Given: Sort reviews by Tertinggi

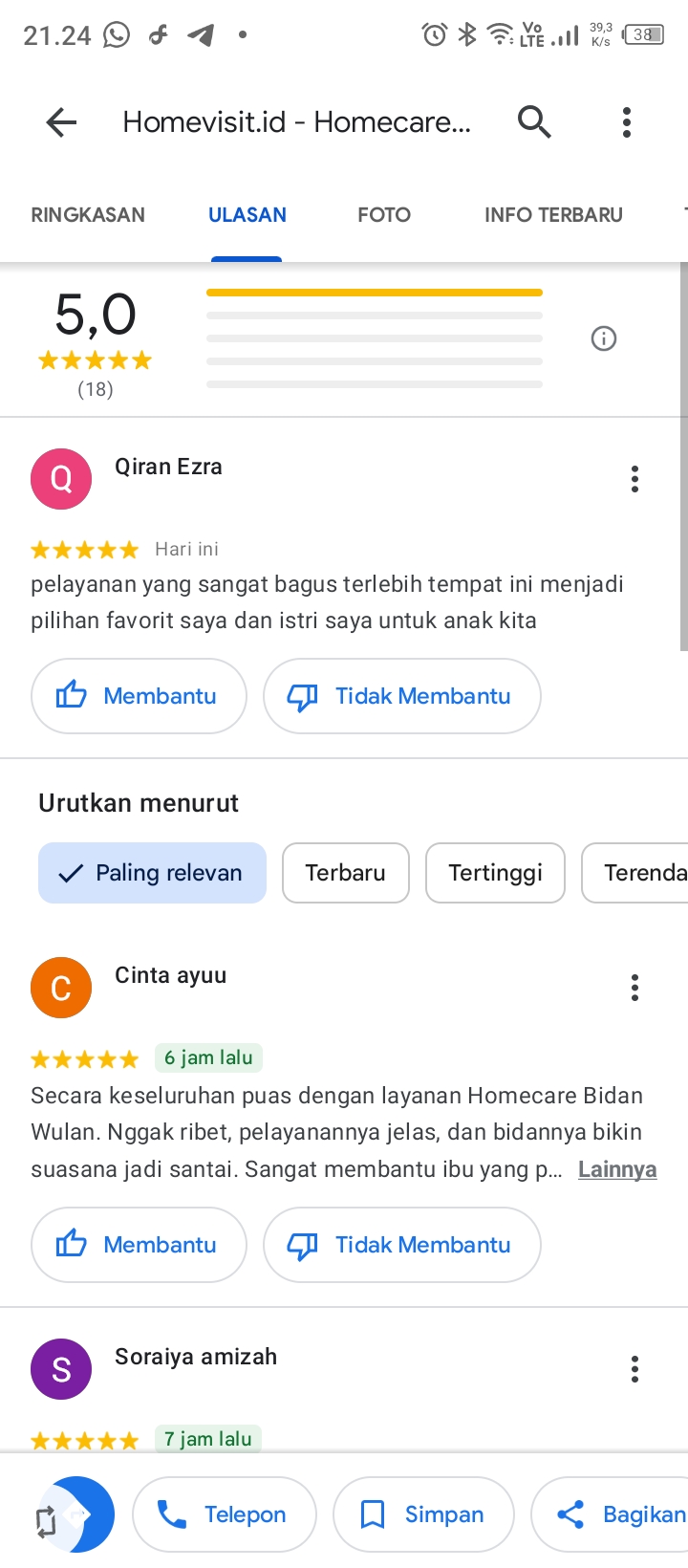Looking at the screenshot, I should coord(495,873).
